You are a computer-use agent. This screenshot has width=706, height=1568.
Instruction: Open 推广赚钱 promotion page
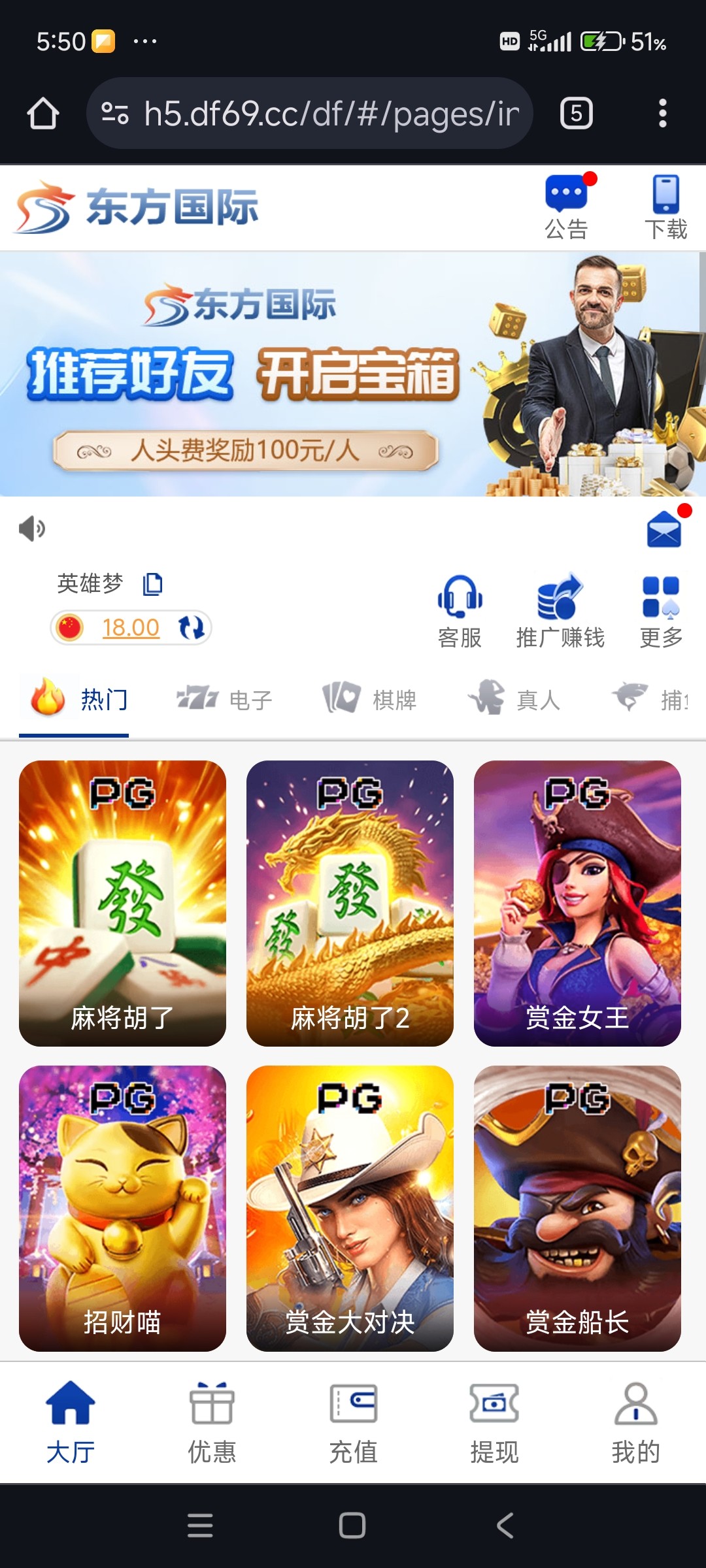[560, 612]
